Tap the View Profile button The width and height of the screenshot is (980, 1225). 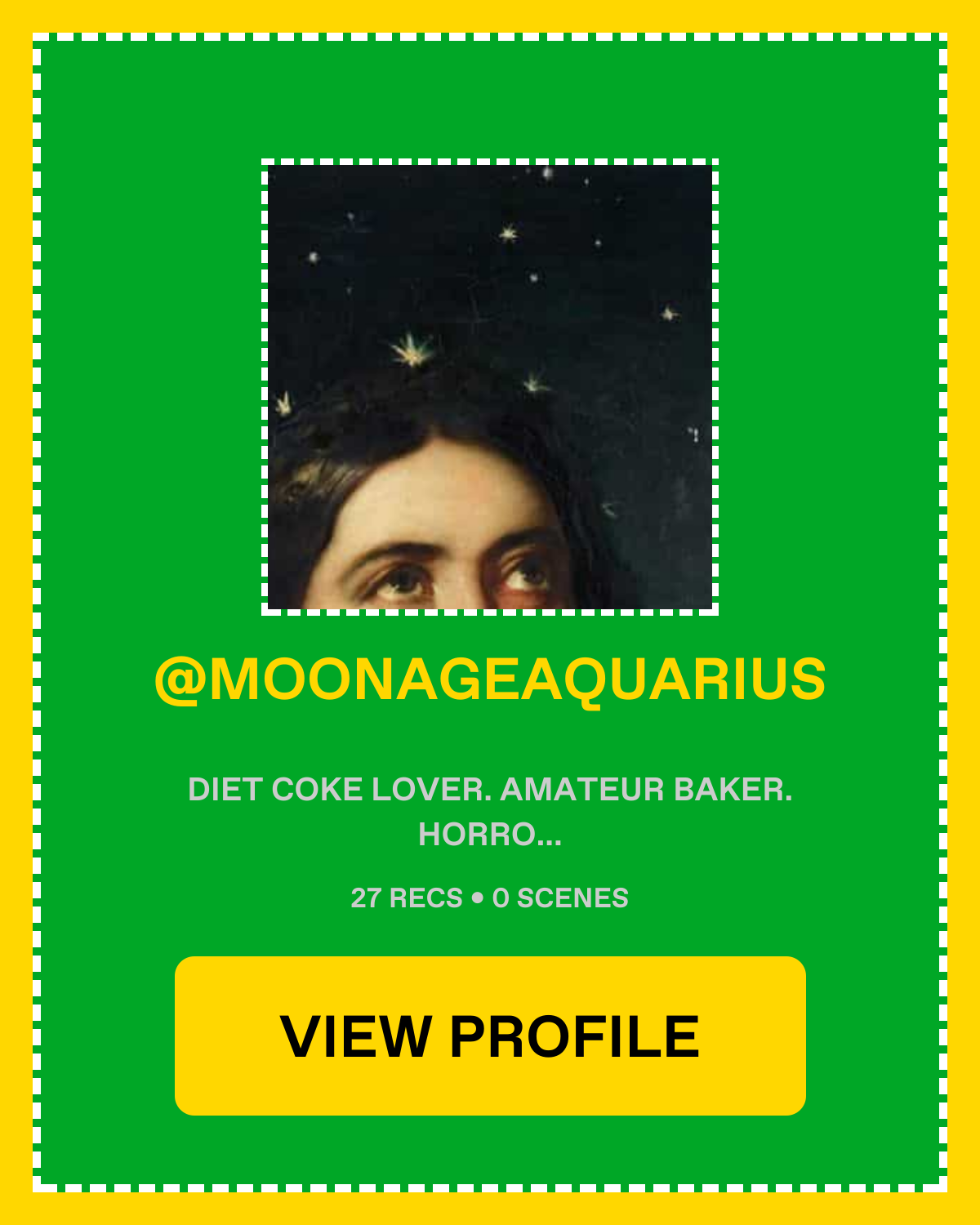490,1036
